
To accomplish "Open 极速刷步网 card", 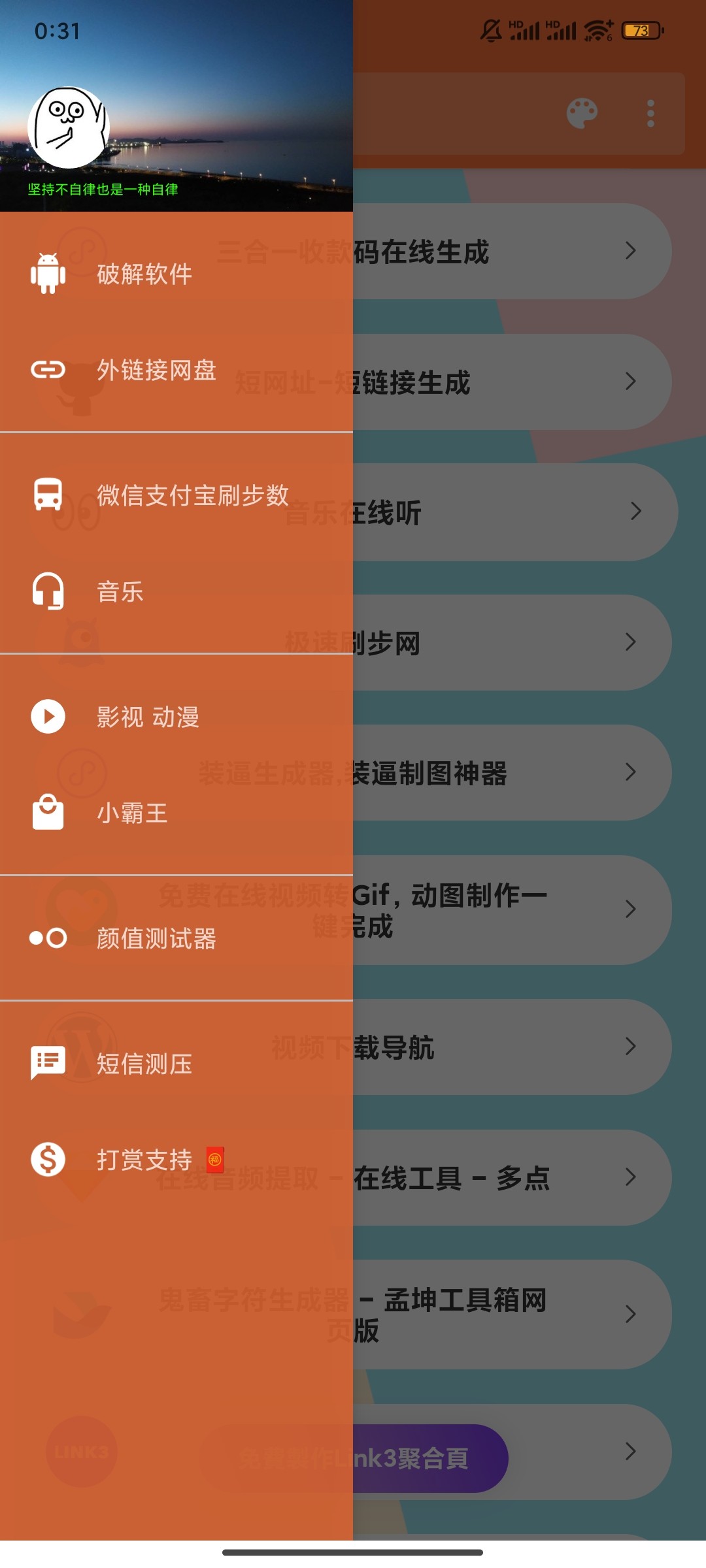I will pyautogui.click(x=510, y=643).
